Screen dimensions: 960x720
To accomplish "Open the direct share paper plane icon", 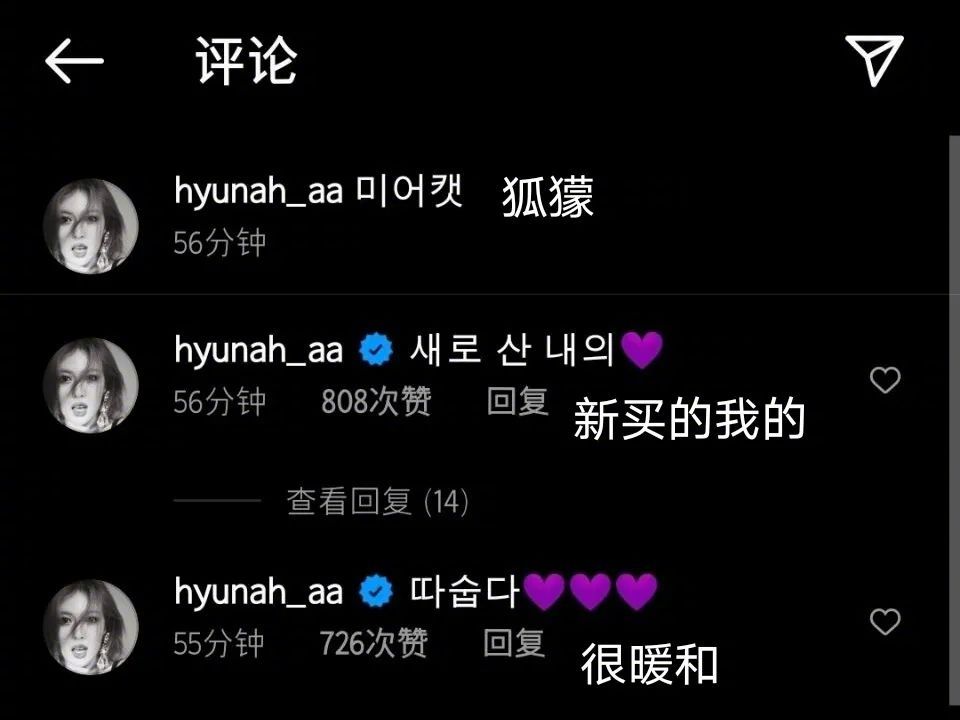I will click(874, 60).
